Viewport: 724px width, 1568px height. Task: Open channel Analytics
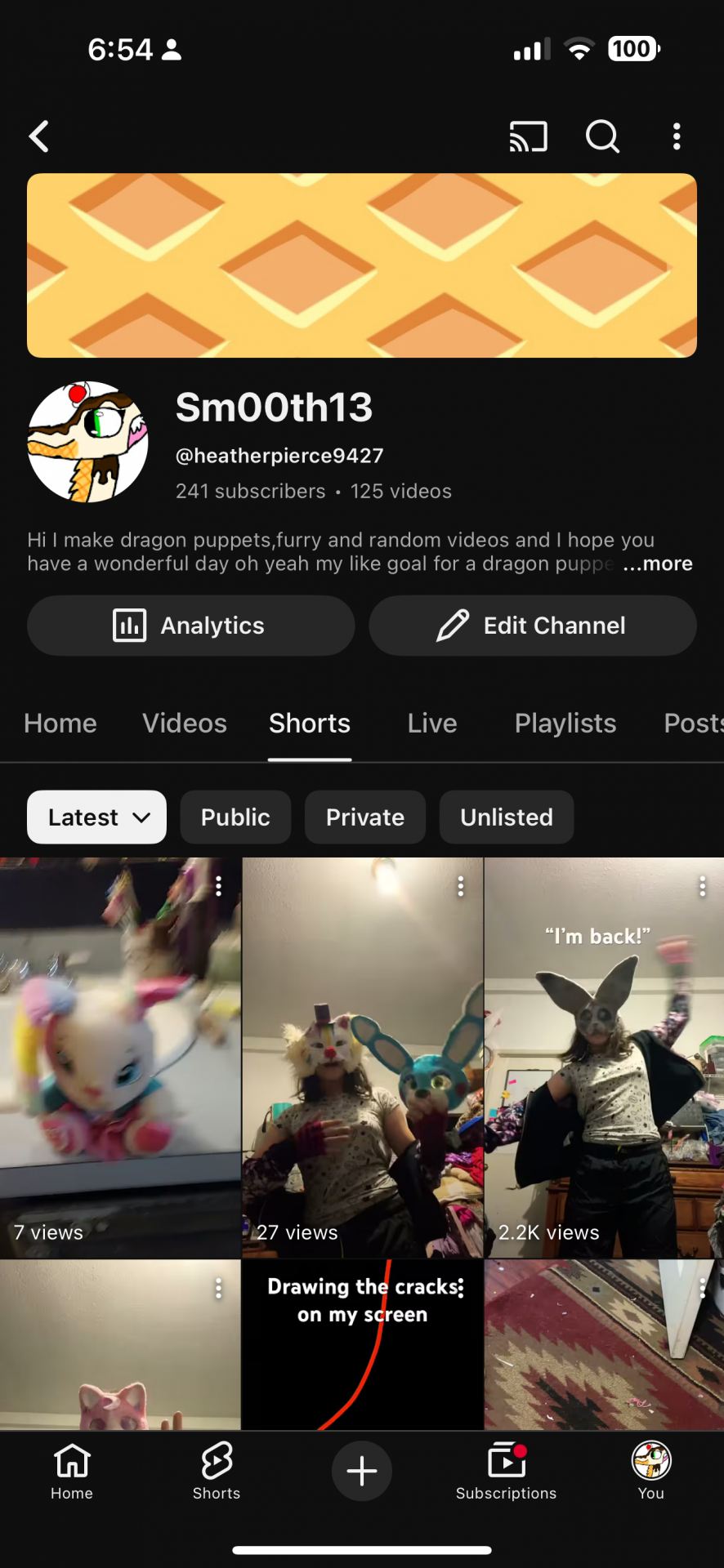click(190, 626)
